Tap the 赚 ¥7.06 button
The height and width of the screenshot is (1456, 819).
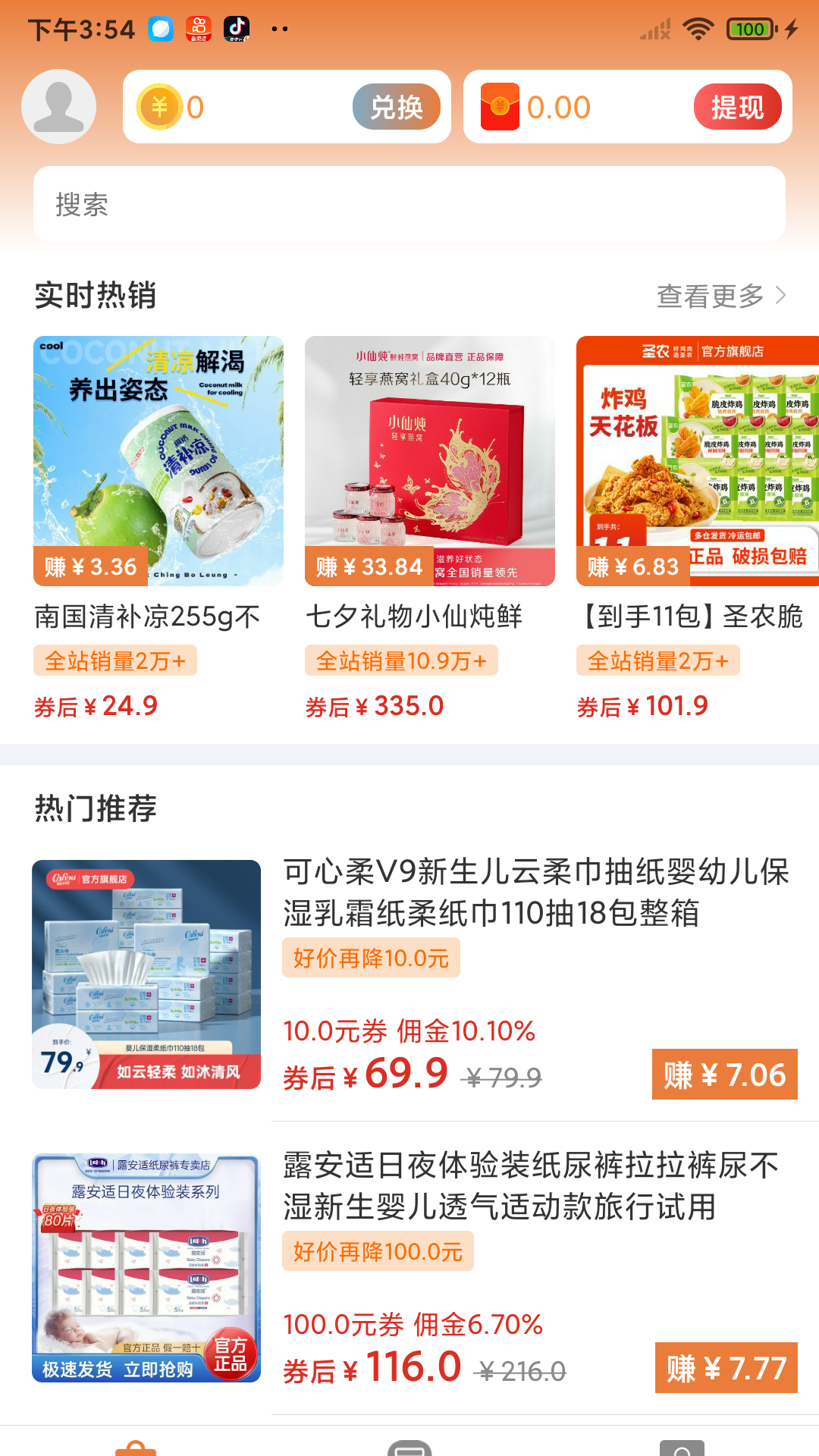tap(724, 1075)
